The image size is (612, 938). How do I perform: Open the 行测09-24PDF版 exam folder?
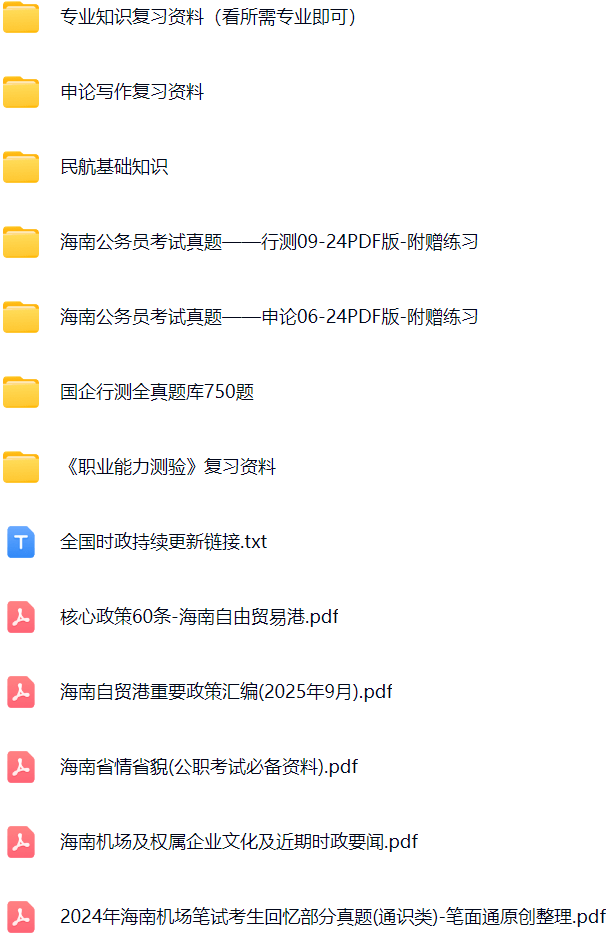tap(268, 242)
